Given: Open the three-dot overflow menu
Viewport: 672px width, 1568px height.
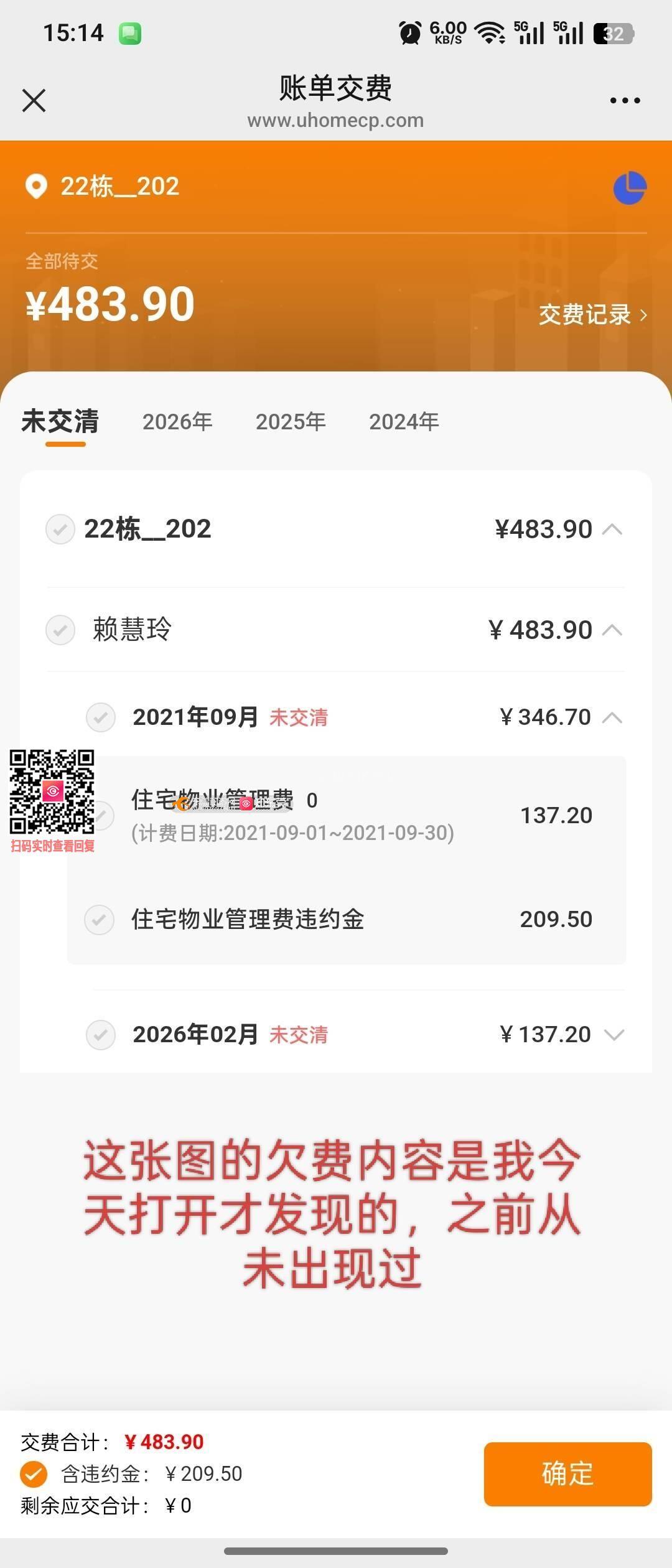Looking at the screenshot, I should coord(625,100).
